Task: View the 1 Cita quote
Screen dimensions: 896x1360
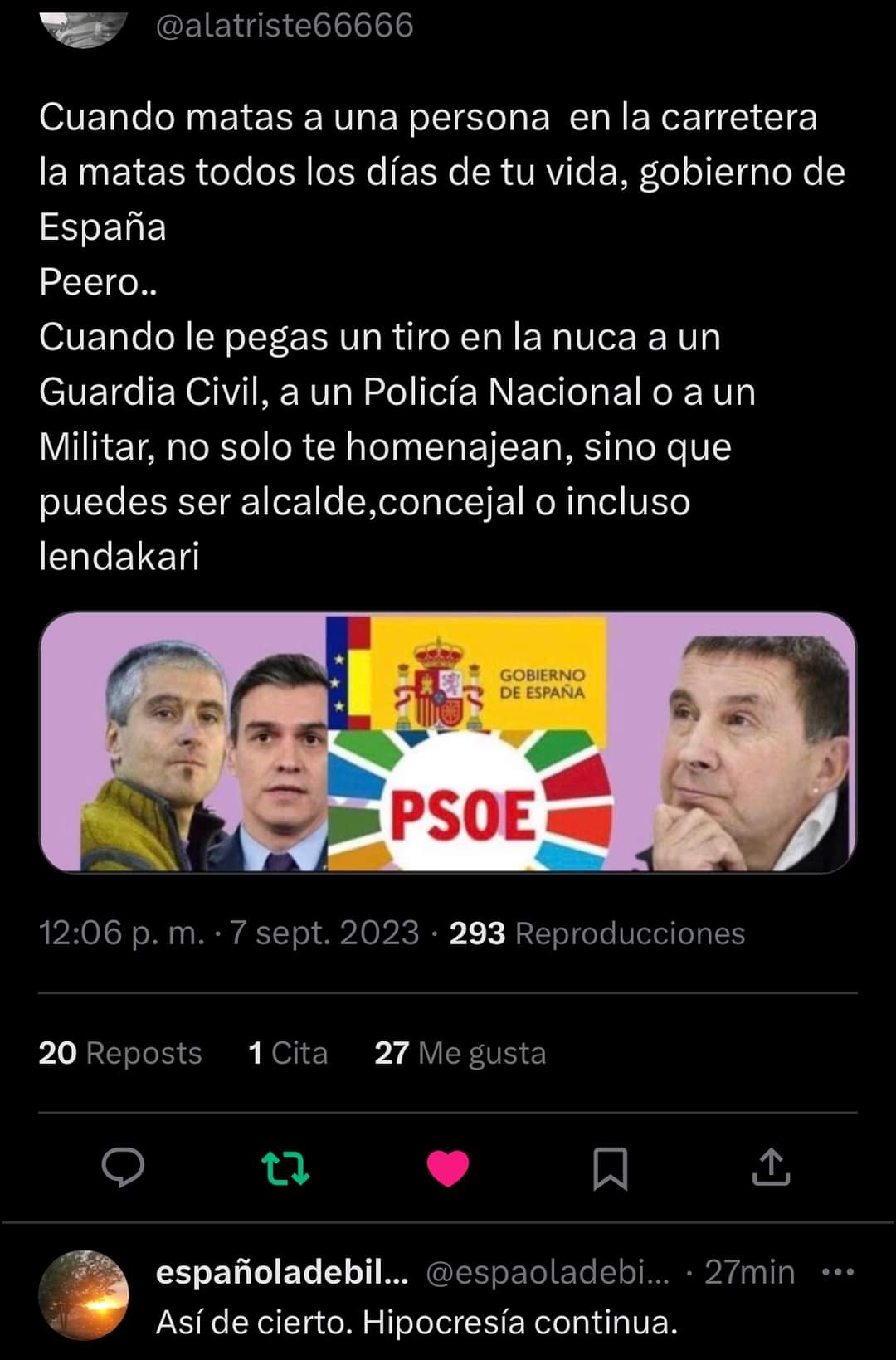Action: 288,1053
